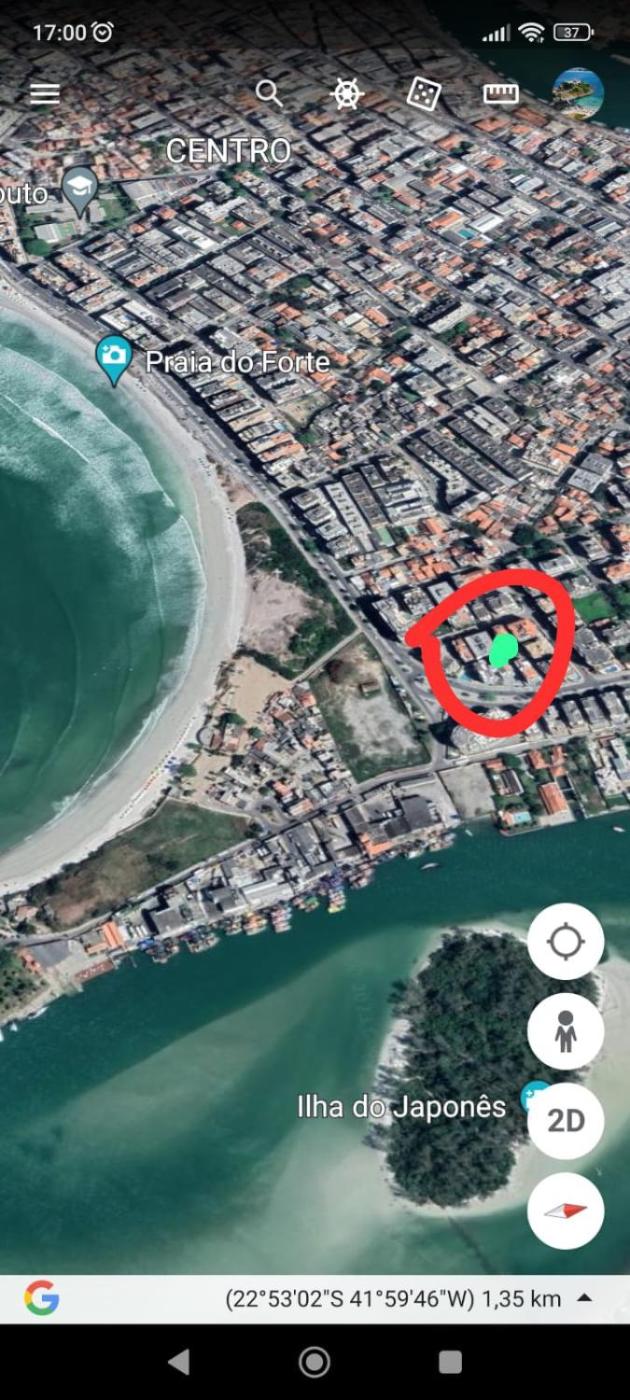Enter Street View with pegman button
This screenshot has width=630, height=1400.
coord(566,1031)
